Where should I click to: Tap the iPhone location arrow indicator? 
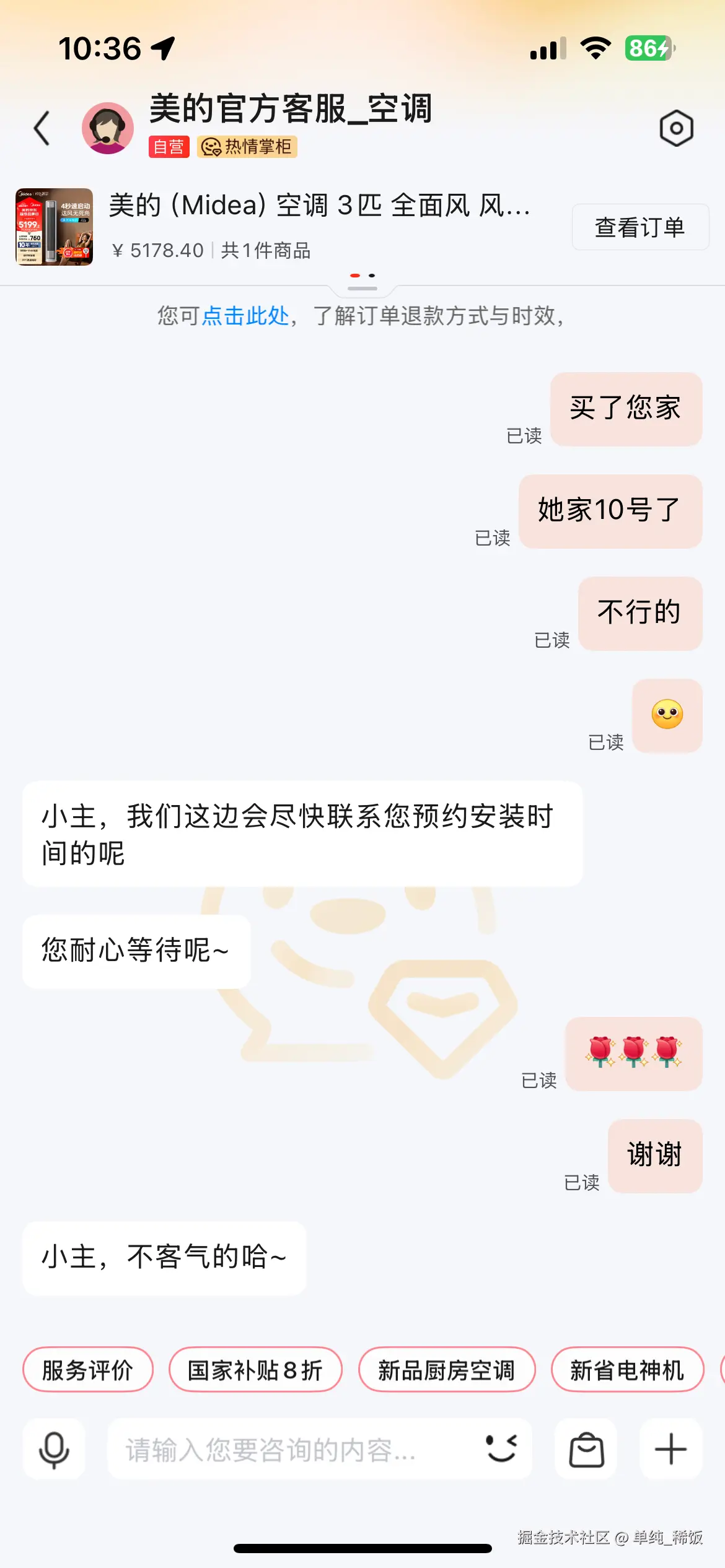(x=163, y=48)
